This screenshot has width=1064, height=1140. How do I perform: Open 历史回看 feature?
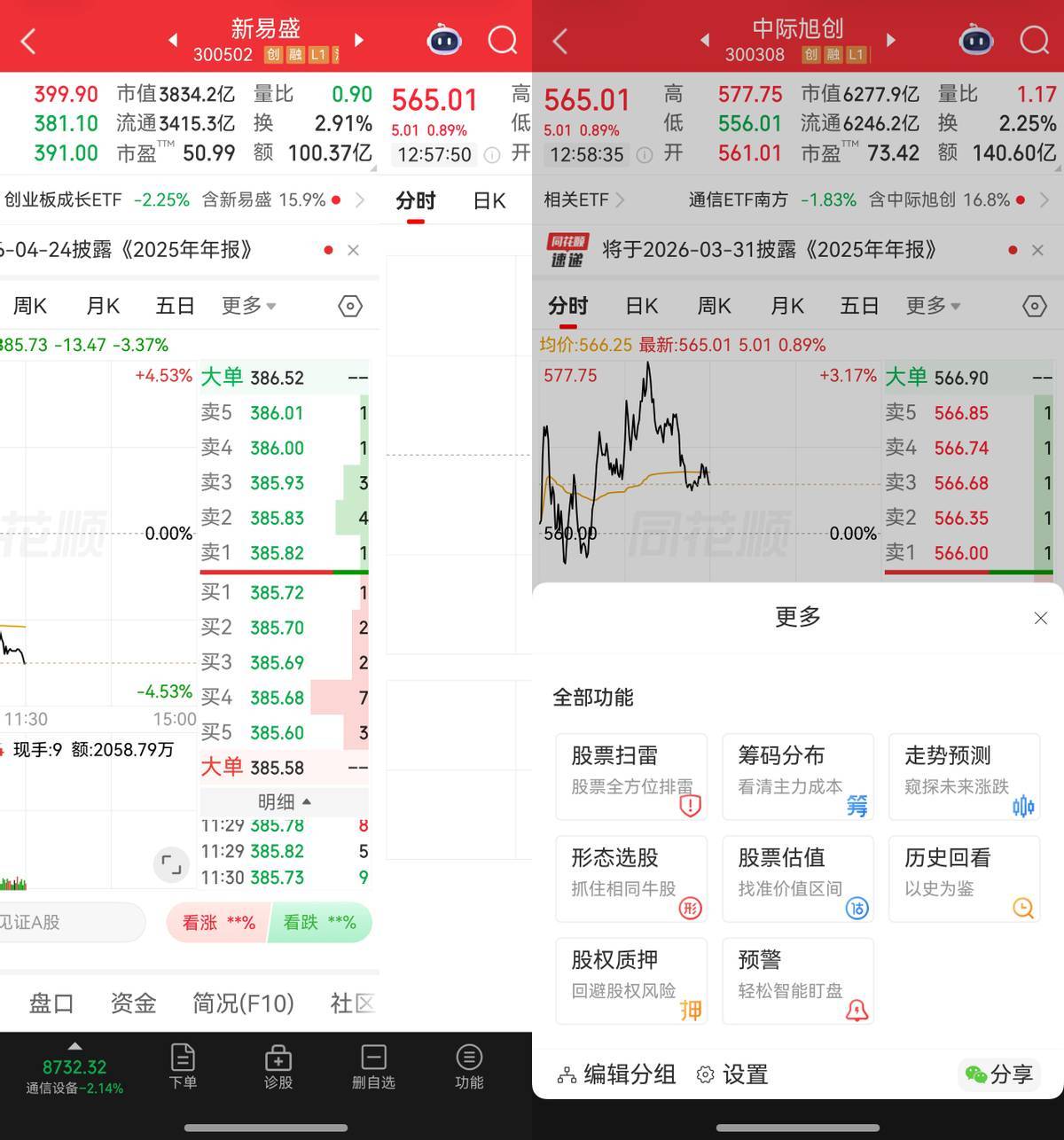(x=964, y=878)
